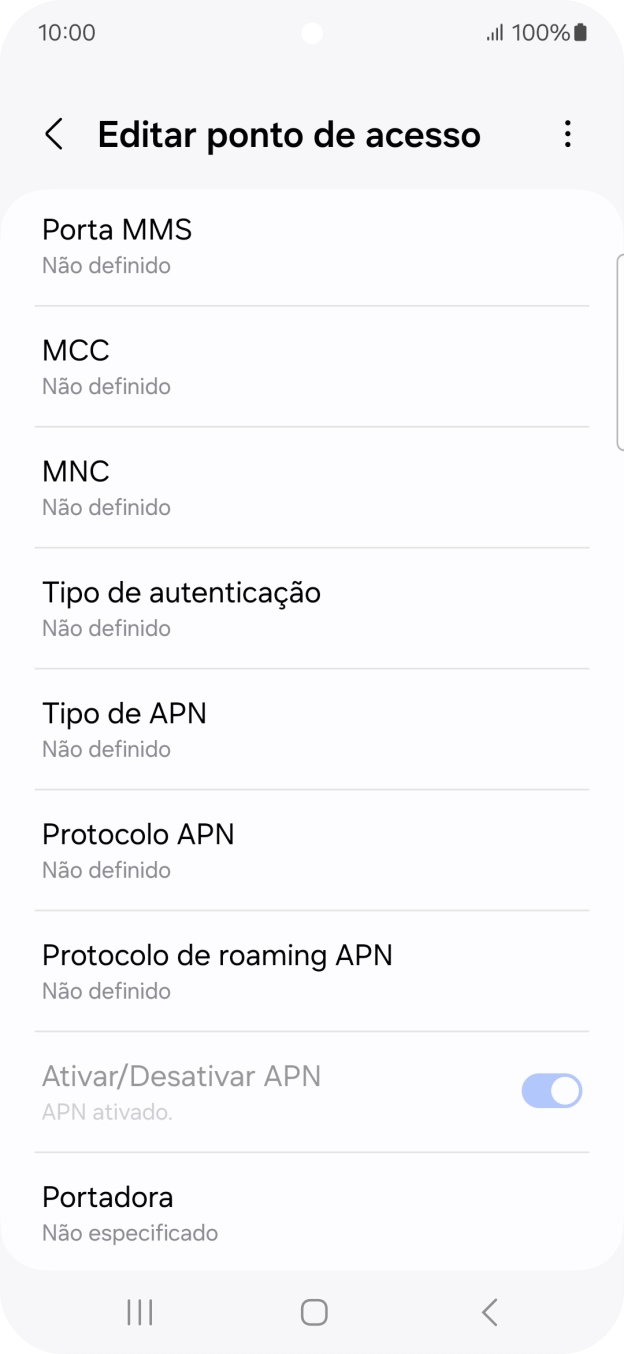Change Protocolo APN
Screen dimensions: 624x1354
pos(311,851)
